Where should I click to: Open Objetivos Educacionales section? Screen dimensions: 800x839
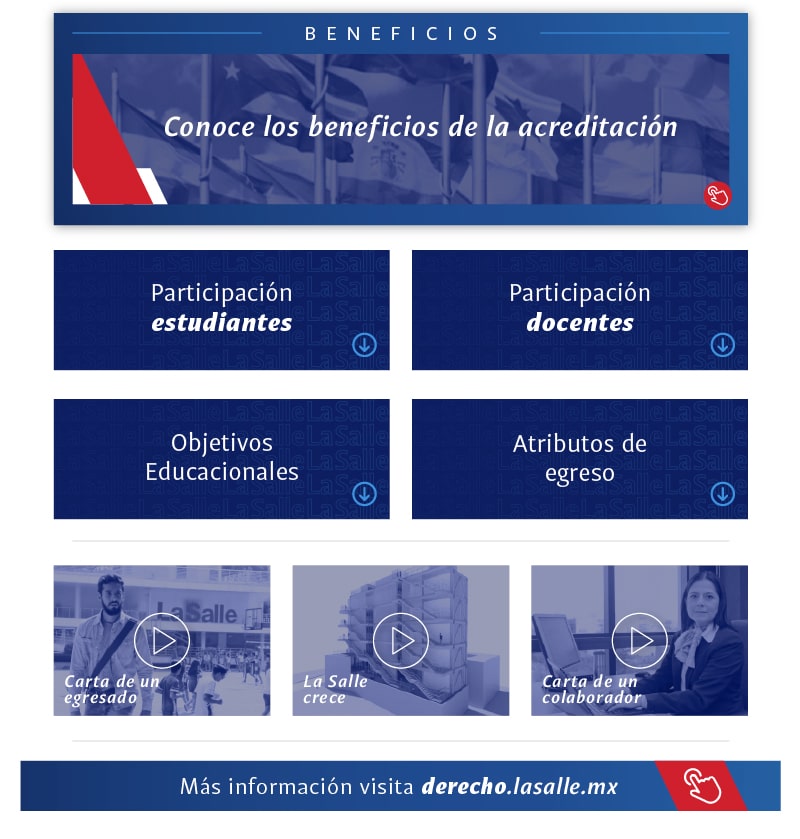[221, 458]
